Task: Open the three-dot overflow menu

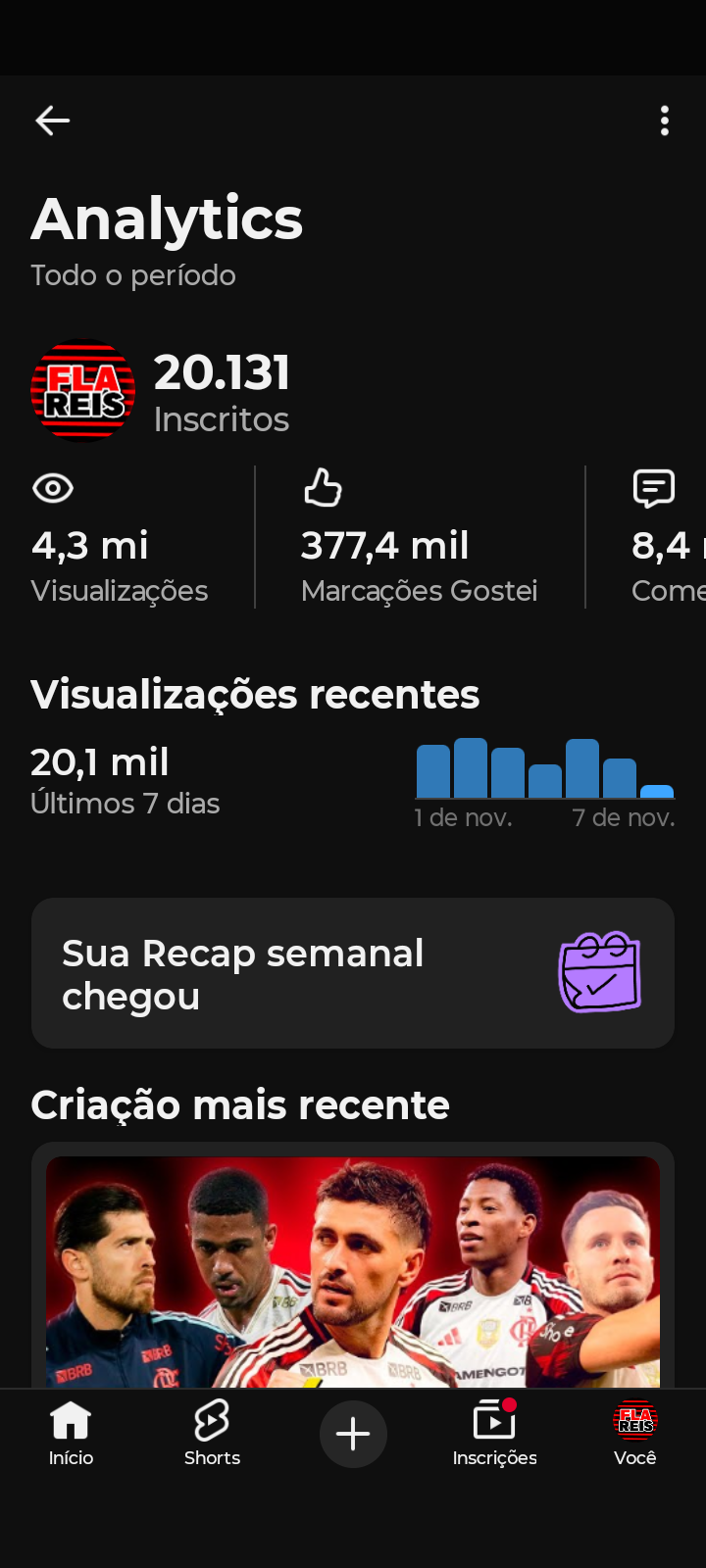Action: [665, 121]
